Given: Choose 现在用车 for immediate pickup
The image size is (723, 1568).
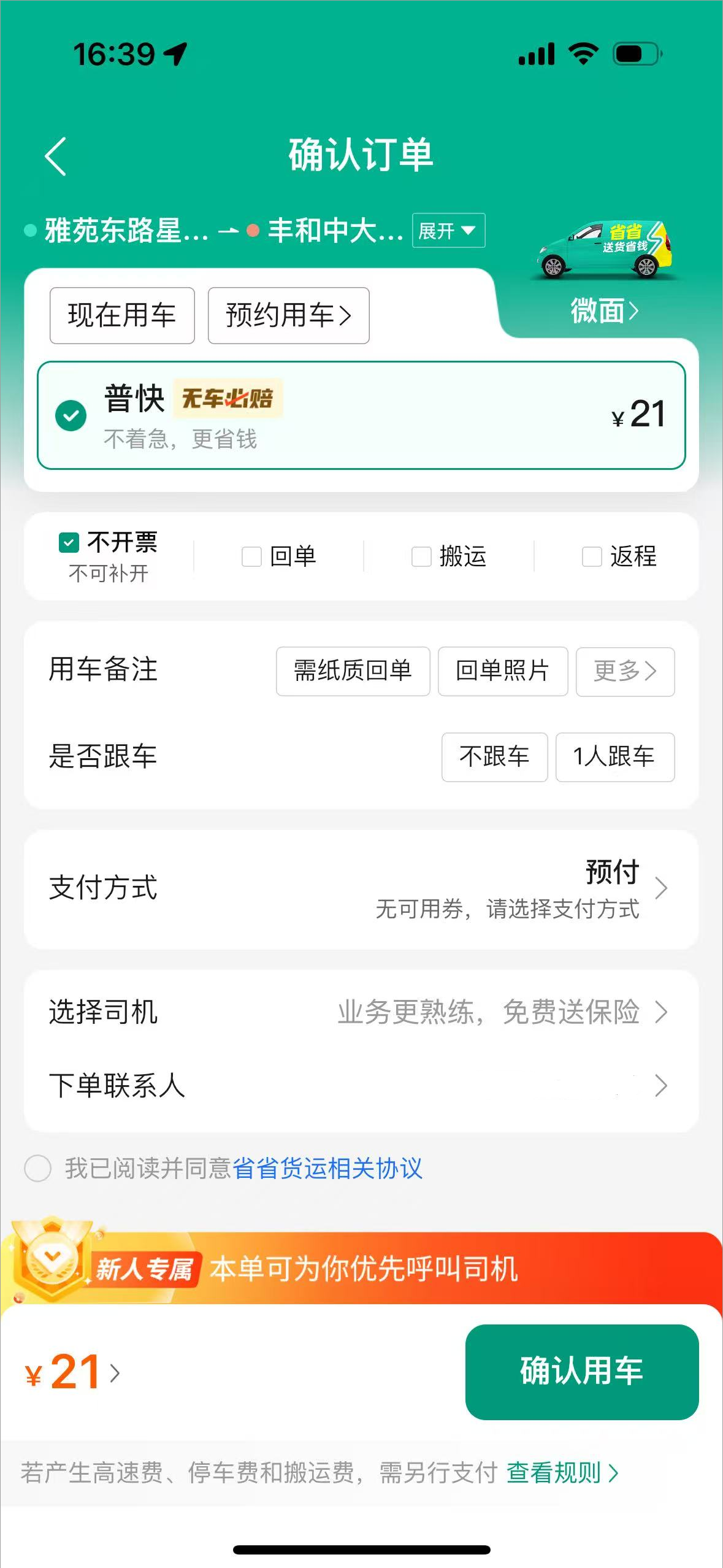Looking at the screenshot, I should (x=122, y=315).
